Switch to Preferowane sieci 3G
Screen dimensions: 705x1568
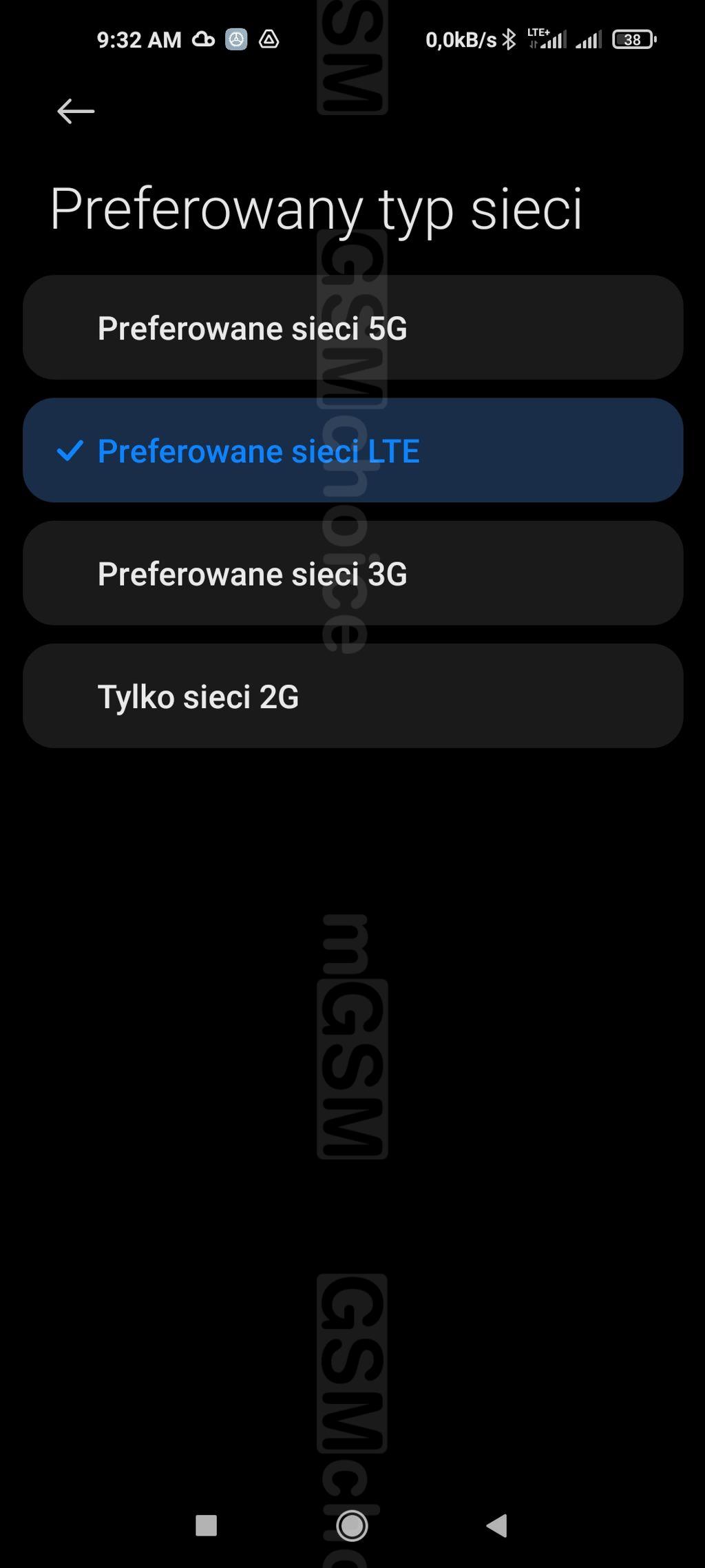pyautogui.click(x=352, y=573)
